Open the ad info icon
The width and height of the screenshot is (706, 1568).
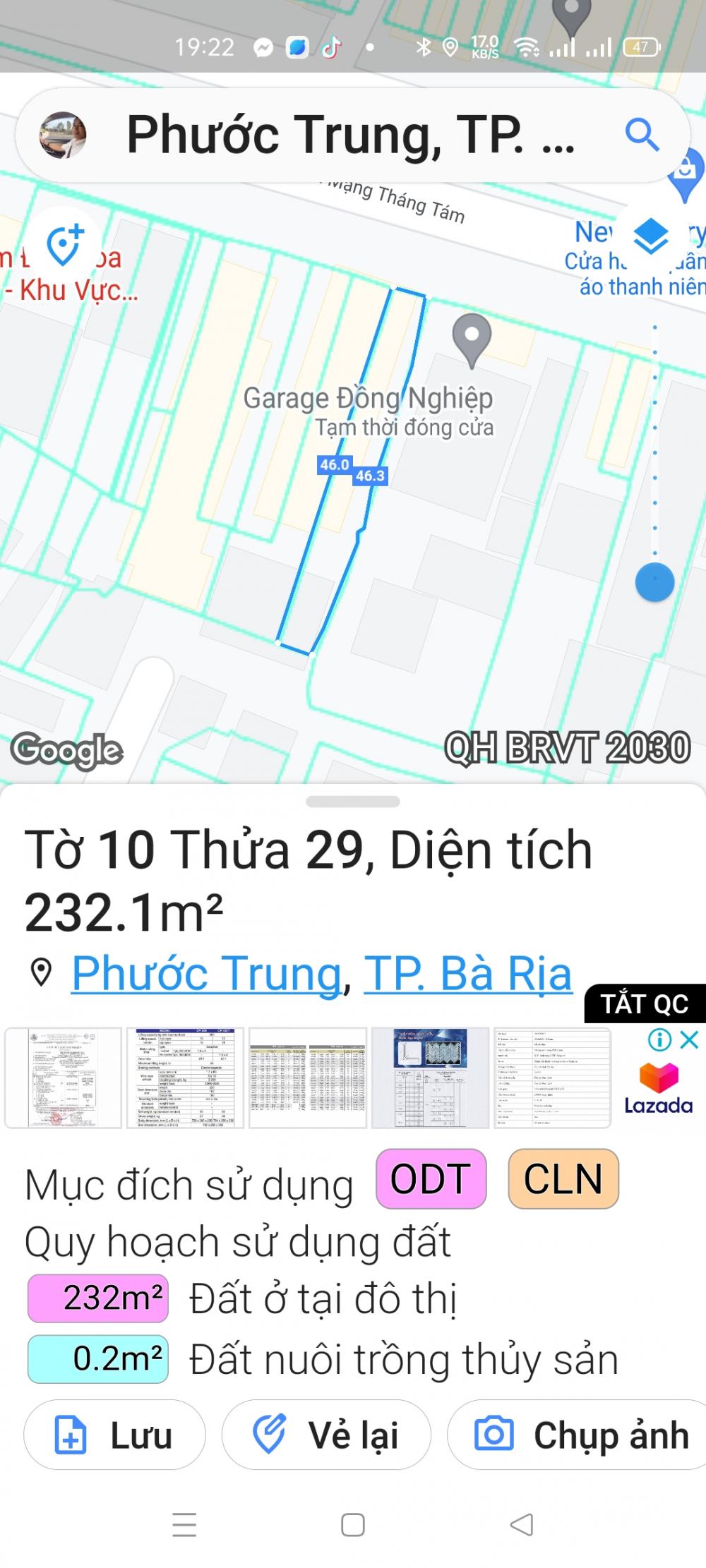pos(659,1039)
